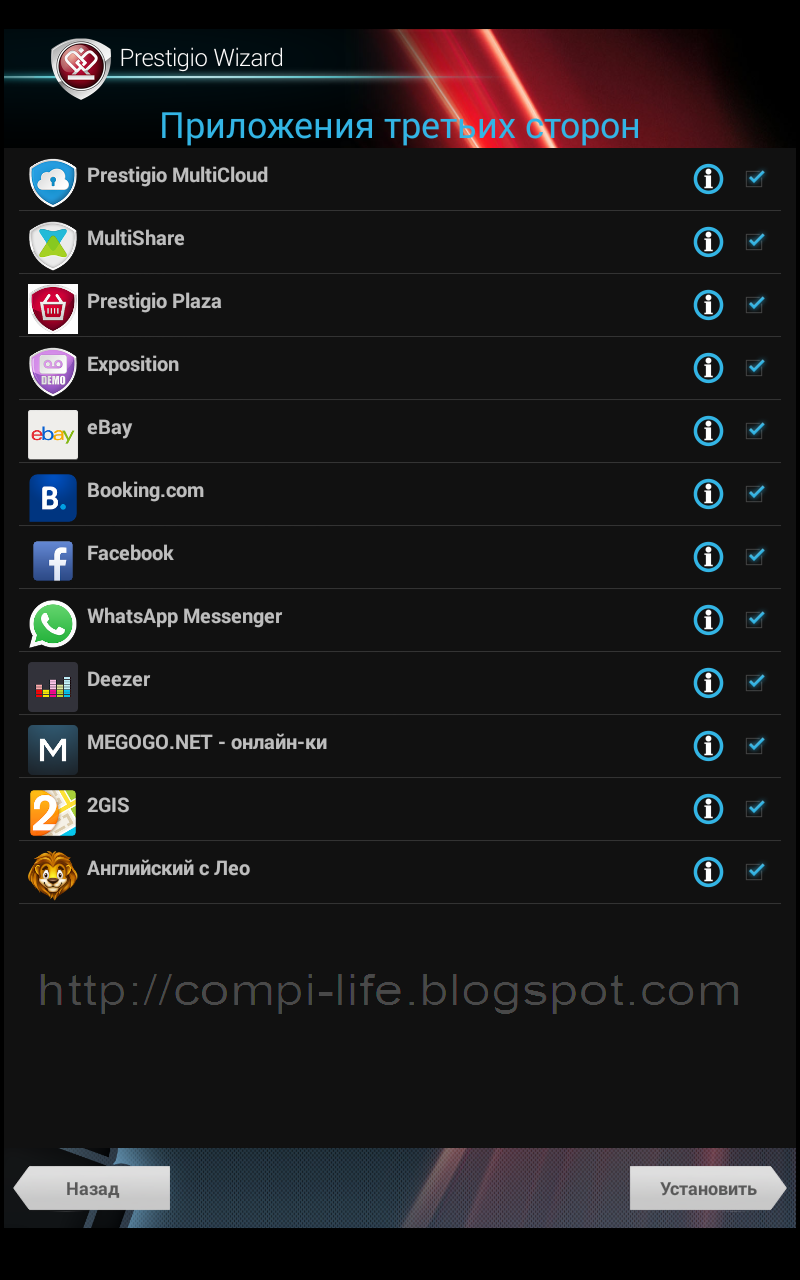Uncheck Booking.com from installation
800x1280 pixels.
[x=755, y=493]
